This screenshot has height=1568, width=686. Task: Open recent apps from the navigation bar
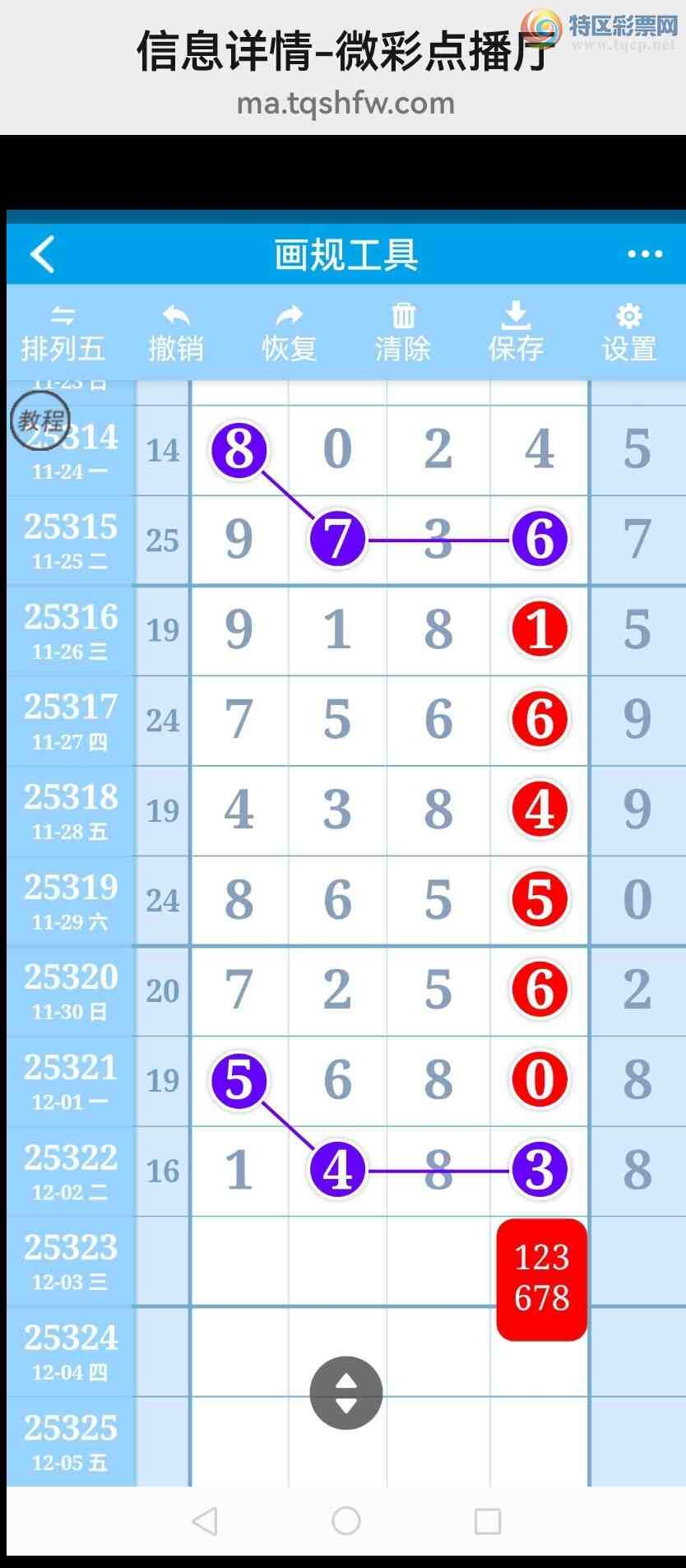(x=488, y=1521)
